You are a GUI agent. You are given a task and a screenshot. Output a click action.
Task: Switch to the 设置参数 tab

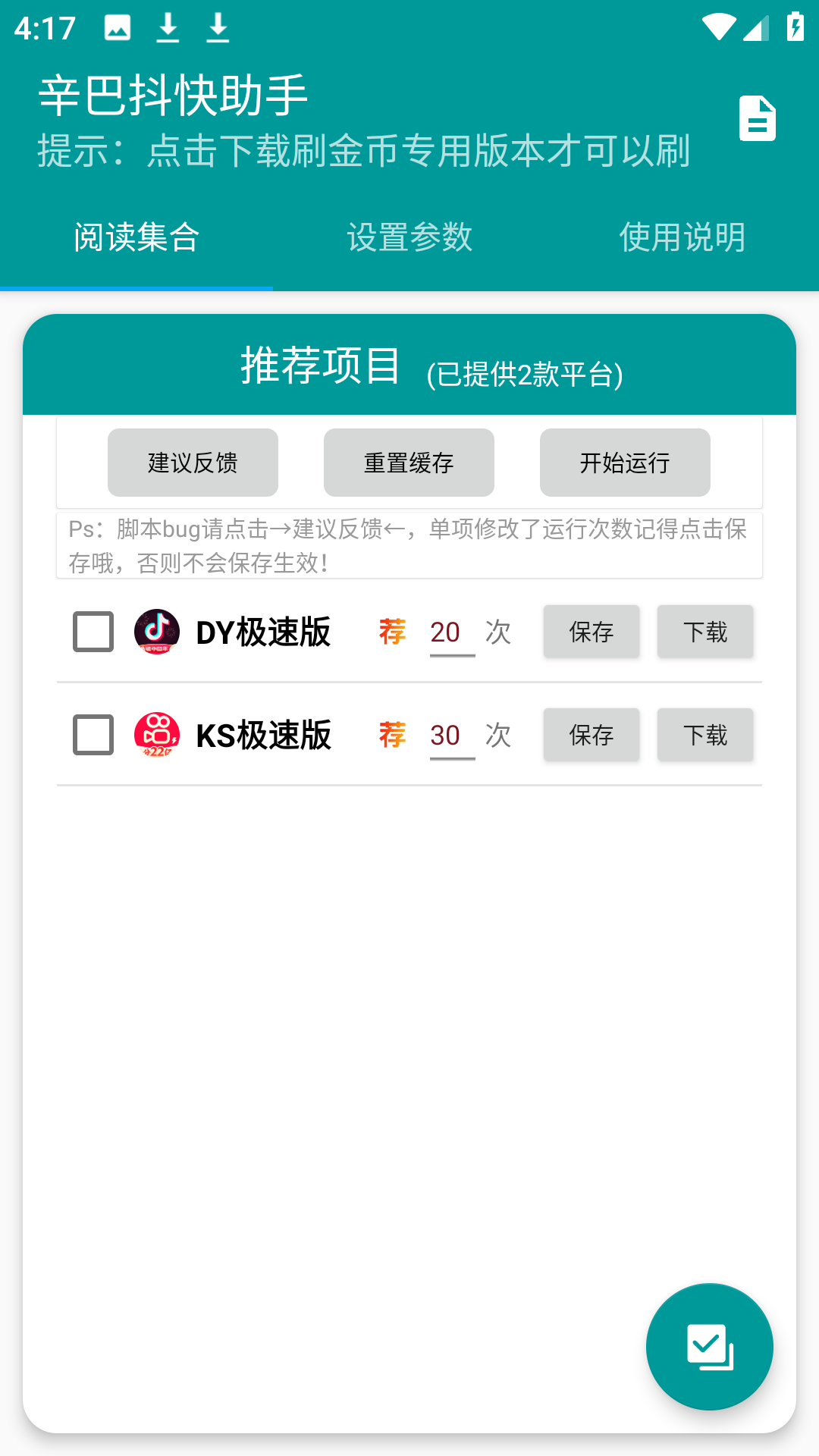409,237
